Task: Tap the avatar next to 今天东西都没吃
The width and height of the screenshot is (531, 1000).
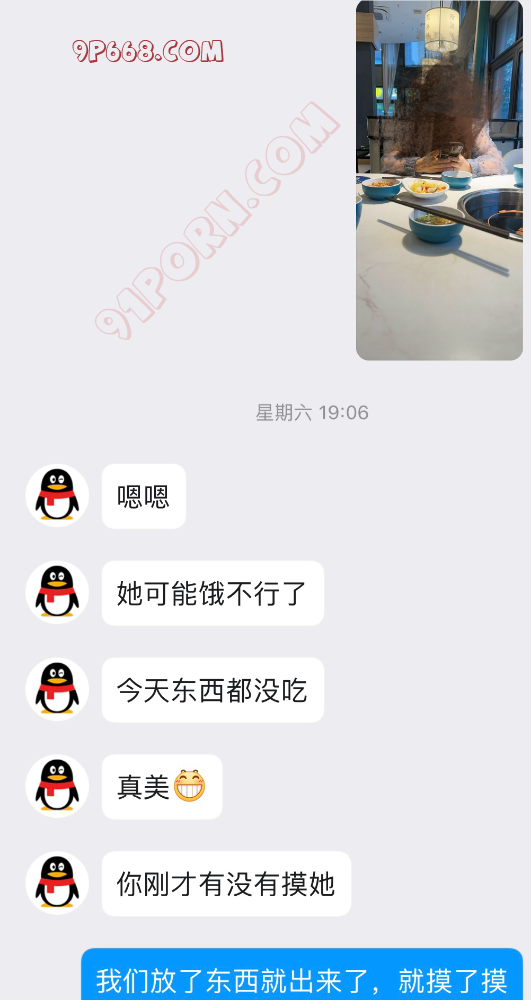Action: pos(57,689)
